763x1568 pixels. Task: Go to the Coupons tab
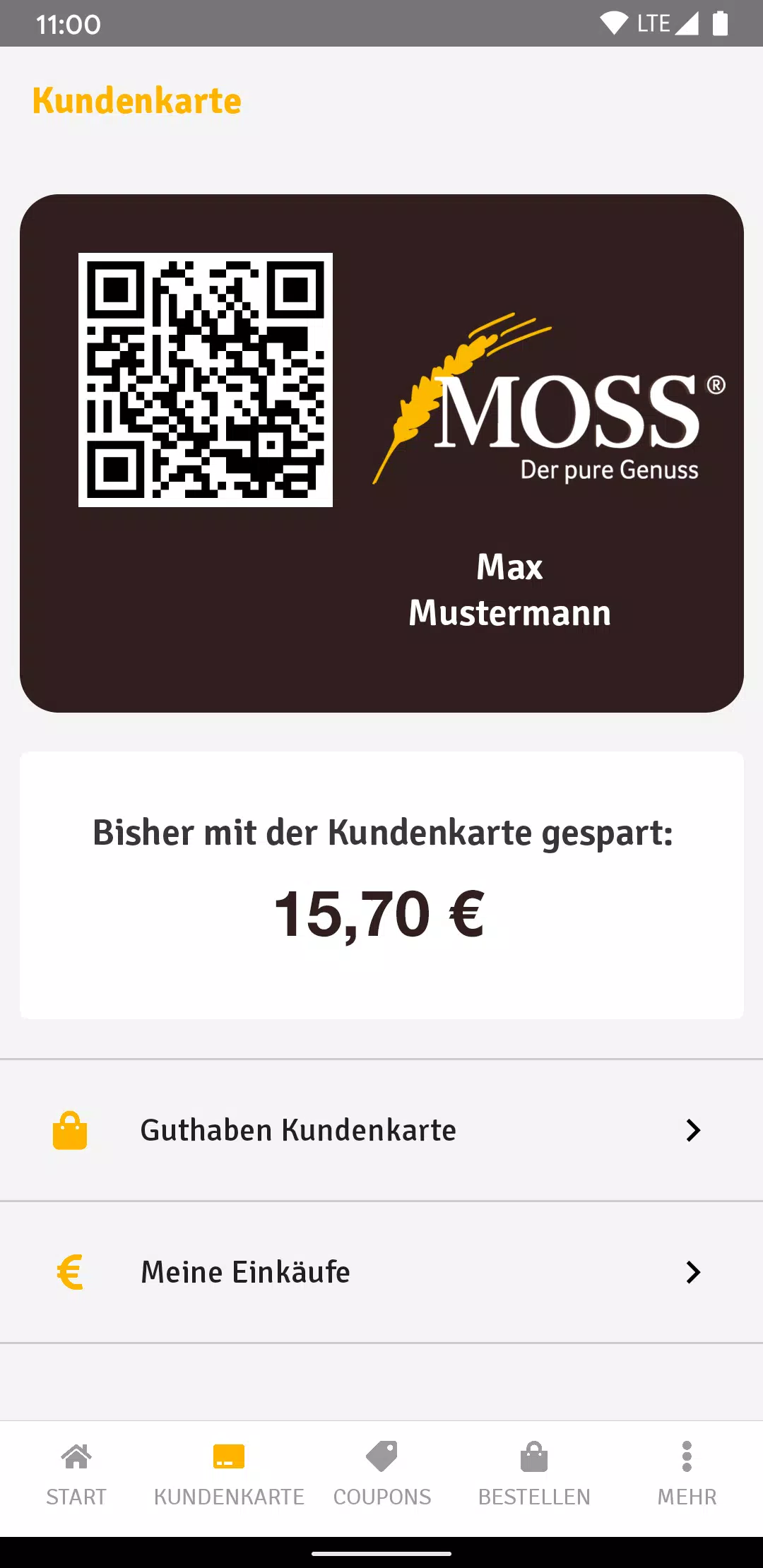(x=381, y=1475)
